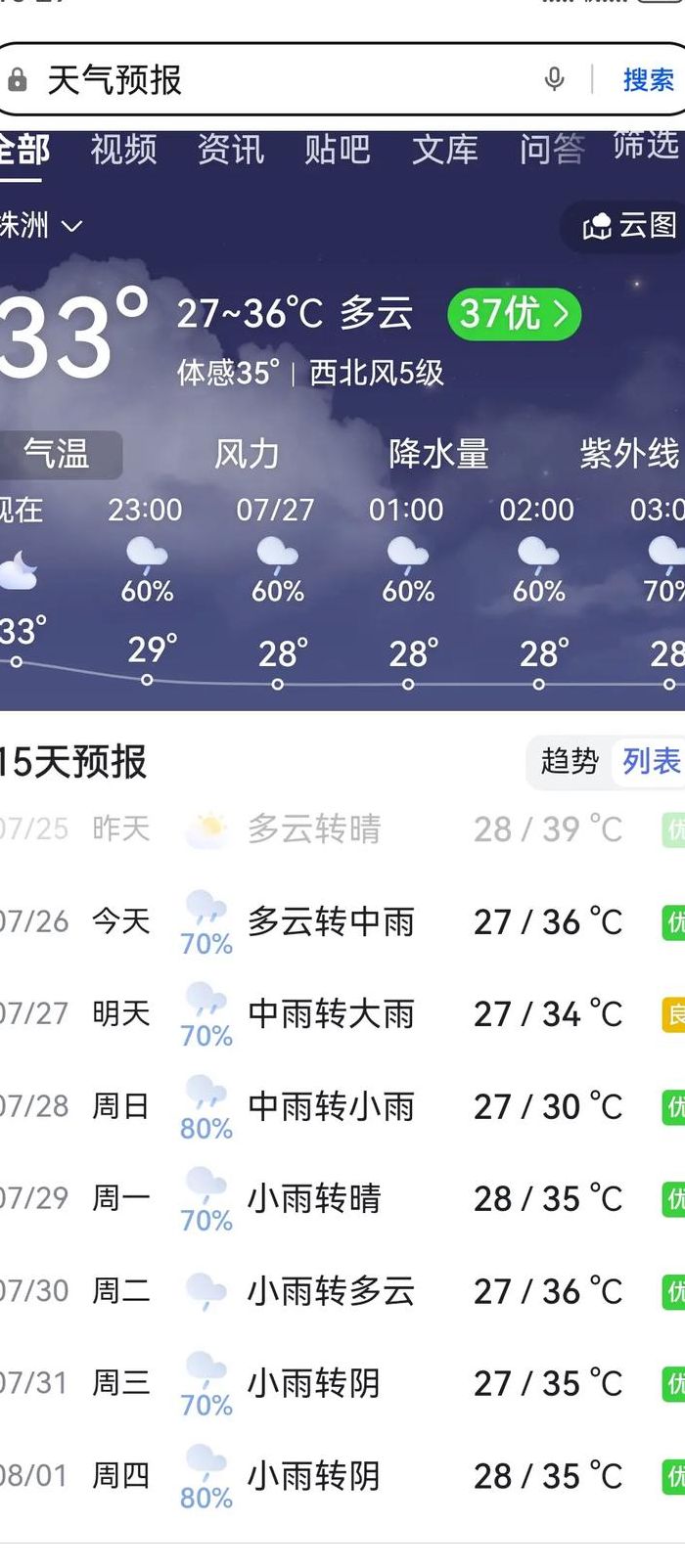Switch hourly view to 风力
The height and width of the screenshot is (1568, 685).
(247, 454)
